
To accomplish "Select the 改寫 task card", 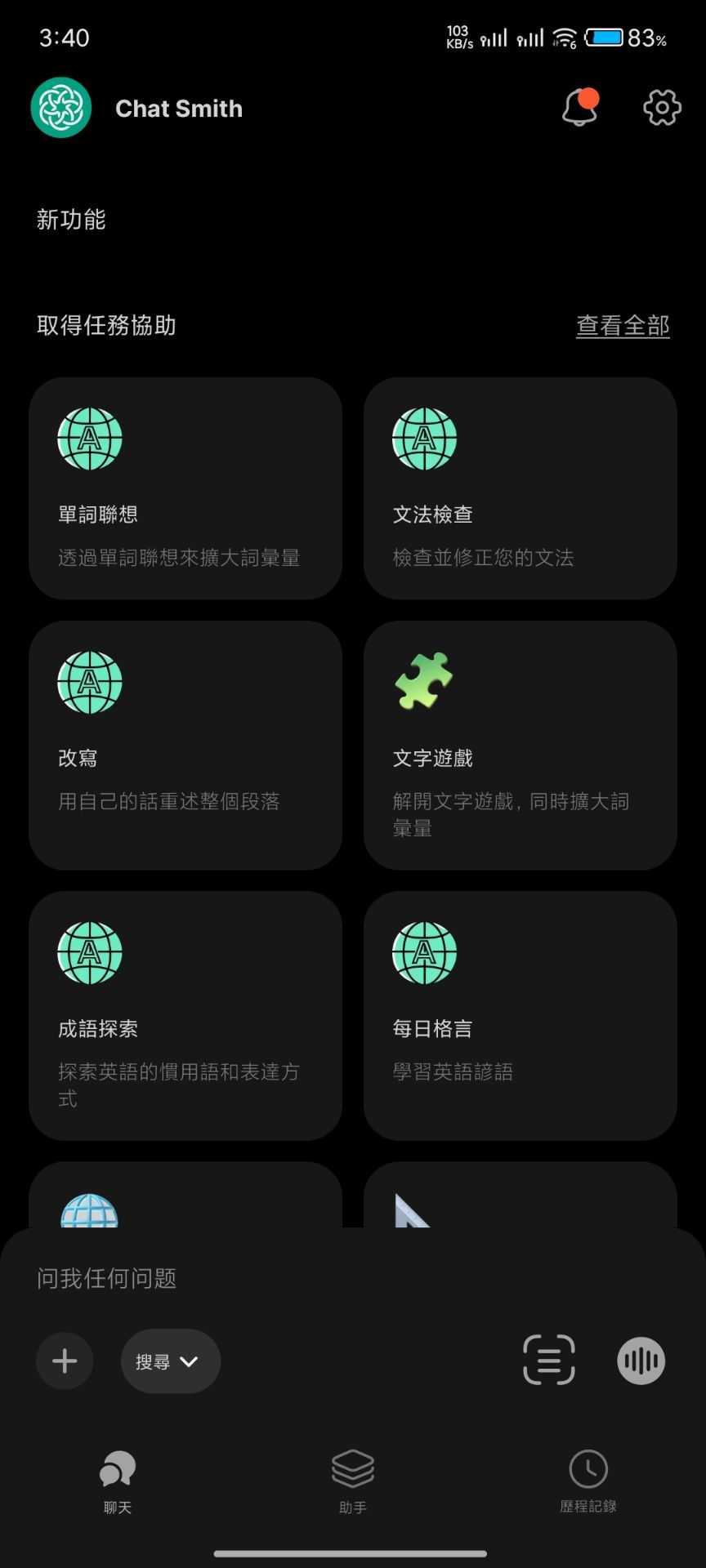I will pyautogui.click(x=185, y=745).
